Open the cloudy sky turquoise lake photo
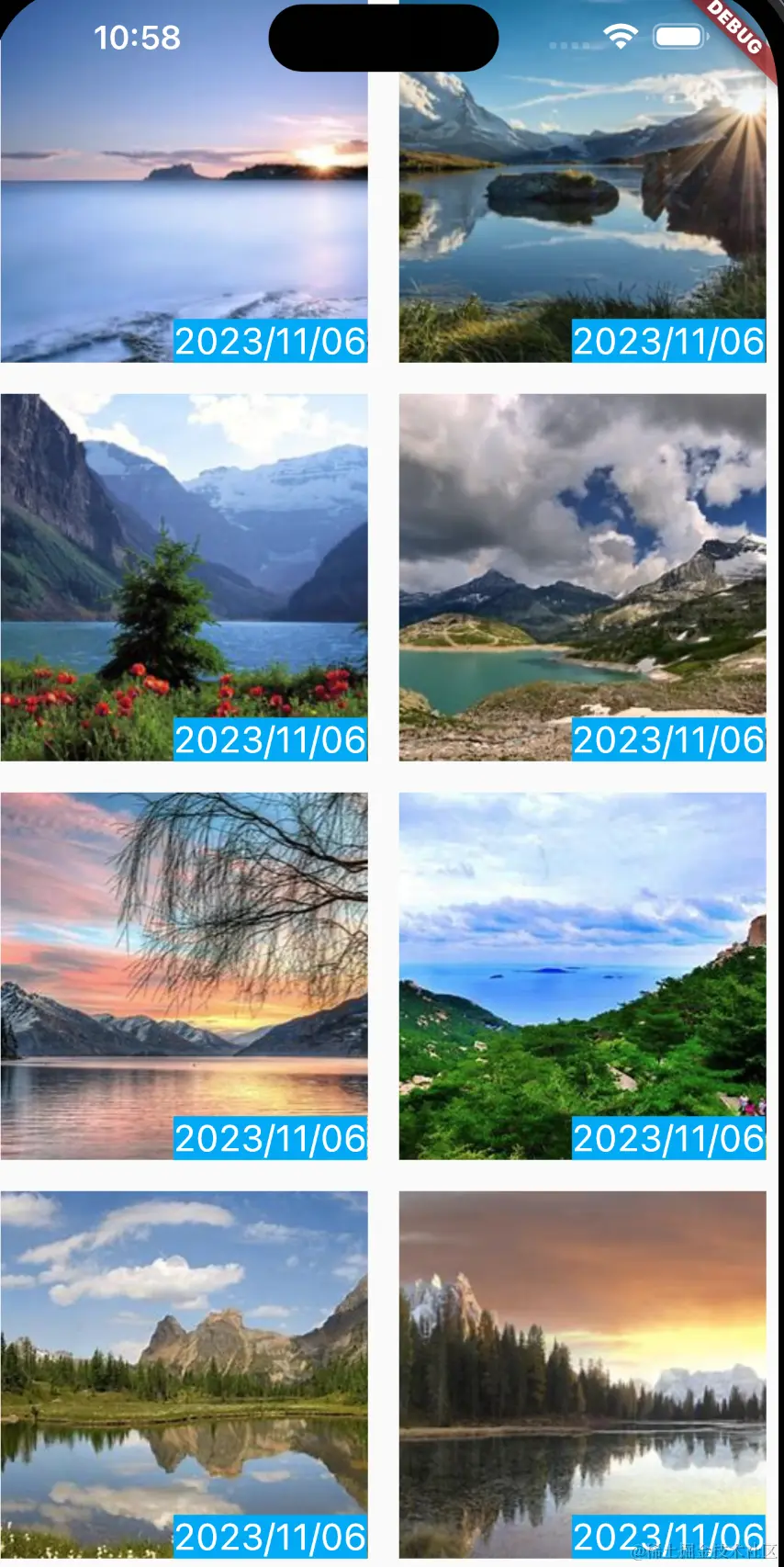Image resolution: width=784 pixels, height=1567 pixels. click(582, 577)
